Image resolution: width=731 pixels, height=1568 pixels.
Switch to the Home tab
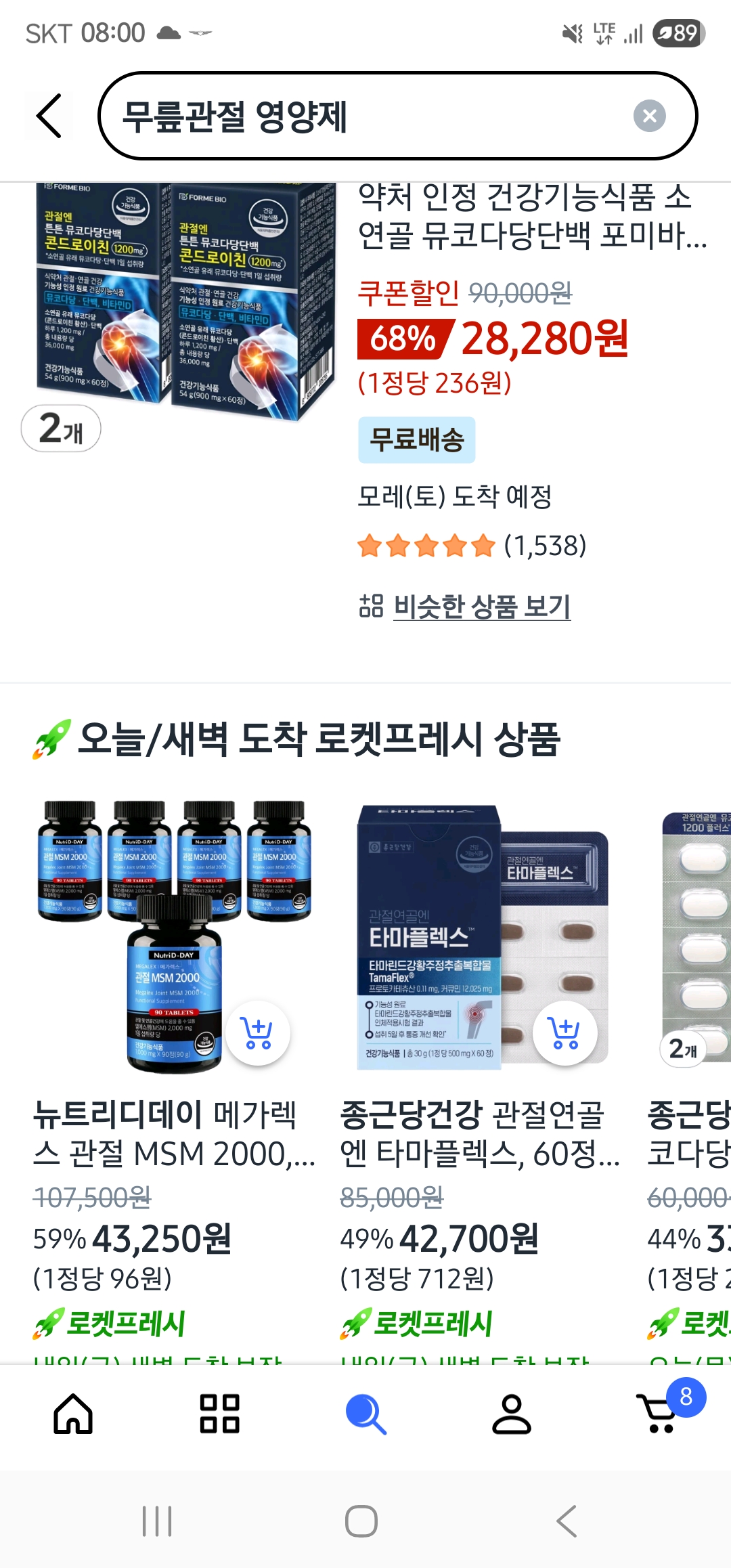[73, 1414]
